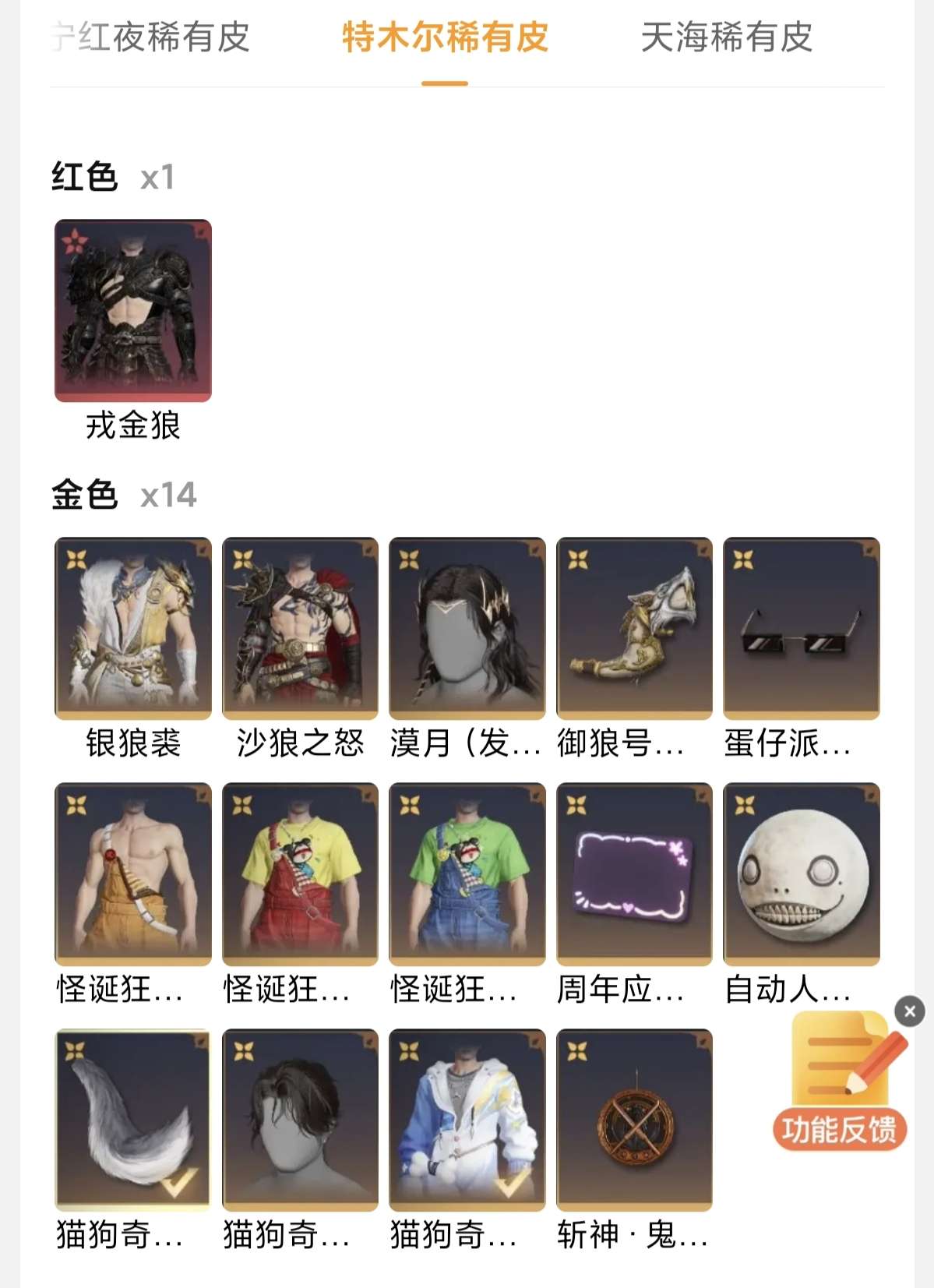Open the 怪诞狂 shirtless overalls skin
The width and height of the screenshot is (934, 1288).
(x=133, y=873)
